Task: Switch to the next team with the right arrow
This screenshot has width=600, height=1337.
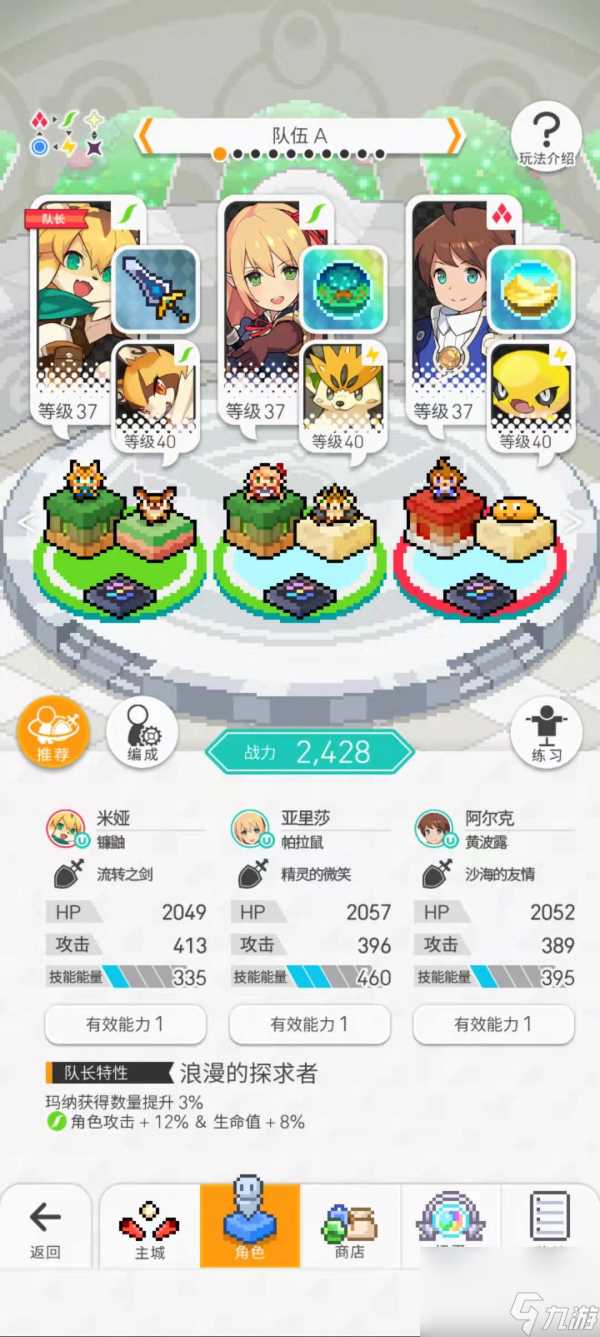Action: click(x=455, y=134)
